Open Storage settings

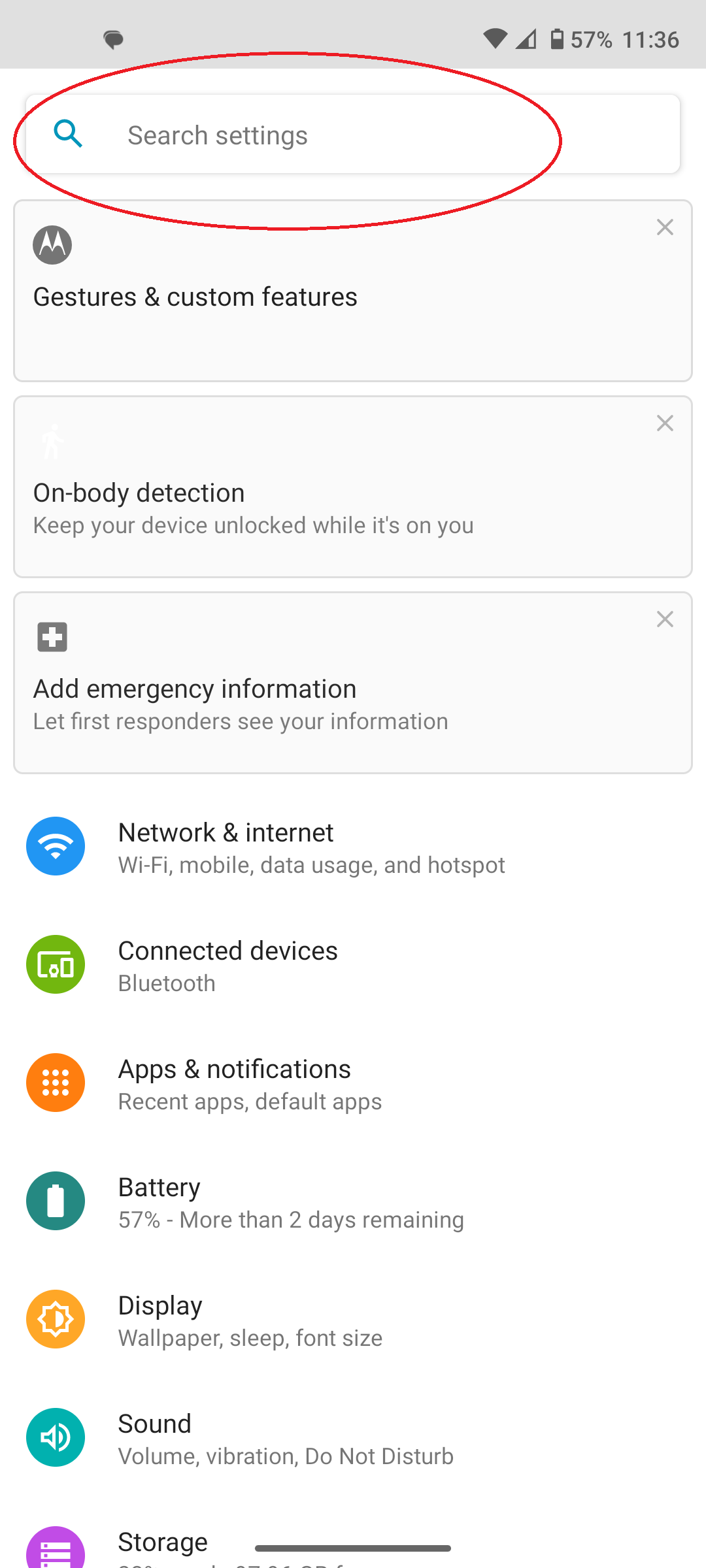tap(353, 1542)
